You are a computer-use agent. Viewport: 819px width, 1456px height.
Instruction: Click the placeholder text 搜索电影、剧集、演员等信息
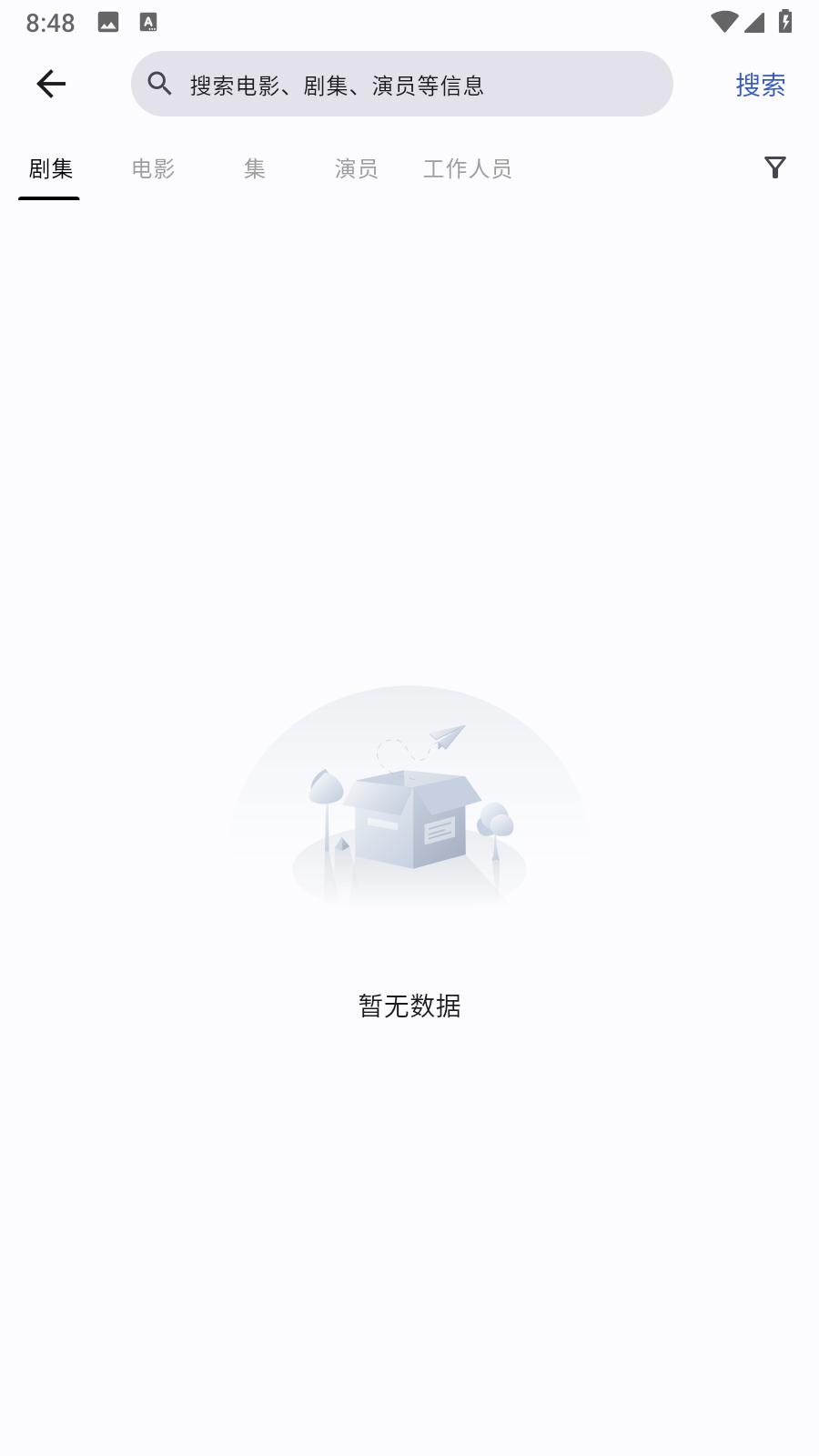click(337, 84)
